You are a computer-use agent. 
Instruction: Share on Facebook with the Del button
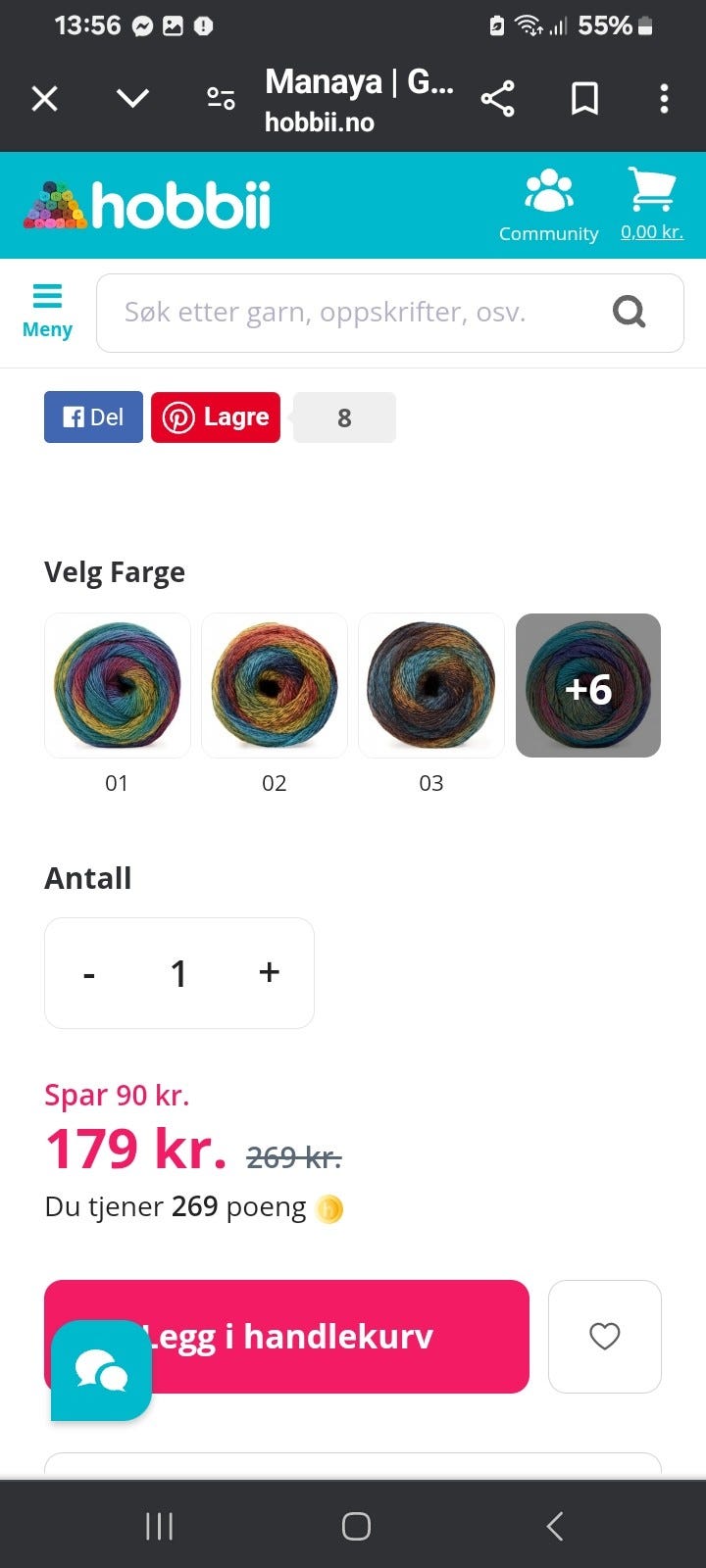pyautogui.click(x=93, y=416)
